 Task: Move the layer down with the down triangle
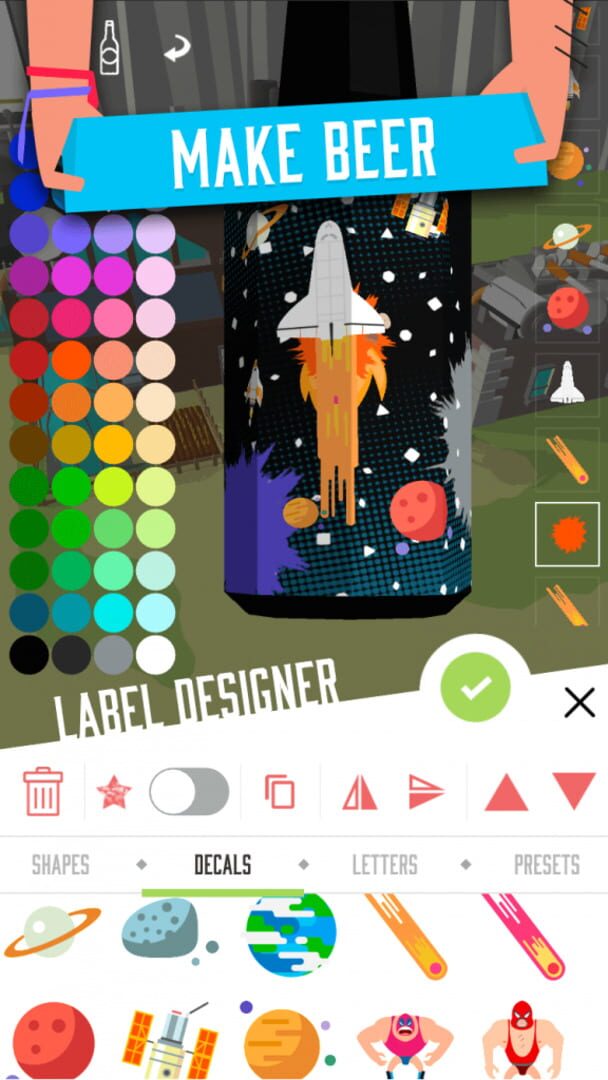coord(574,791)
